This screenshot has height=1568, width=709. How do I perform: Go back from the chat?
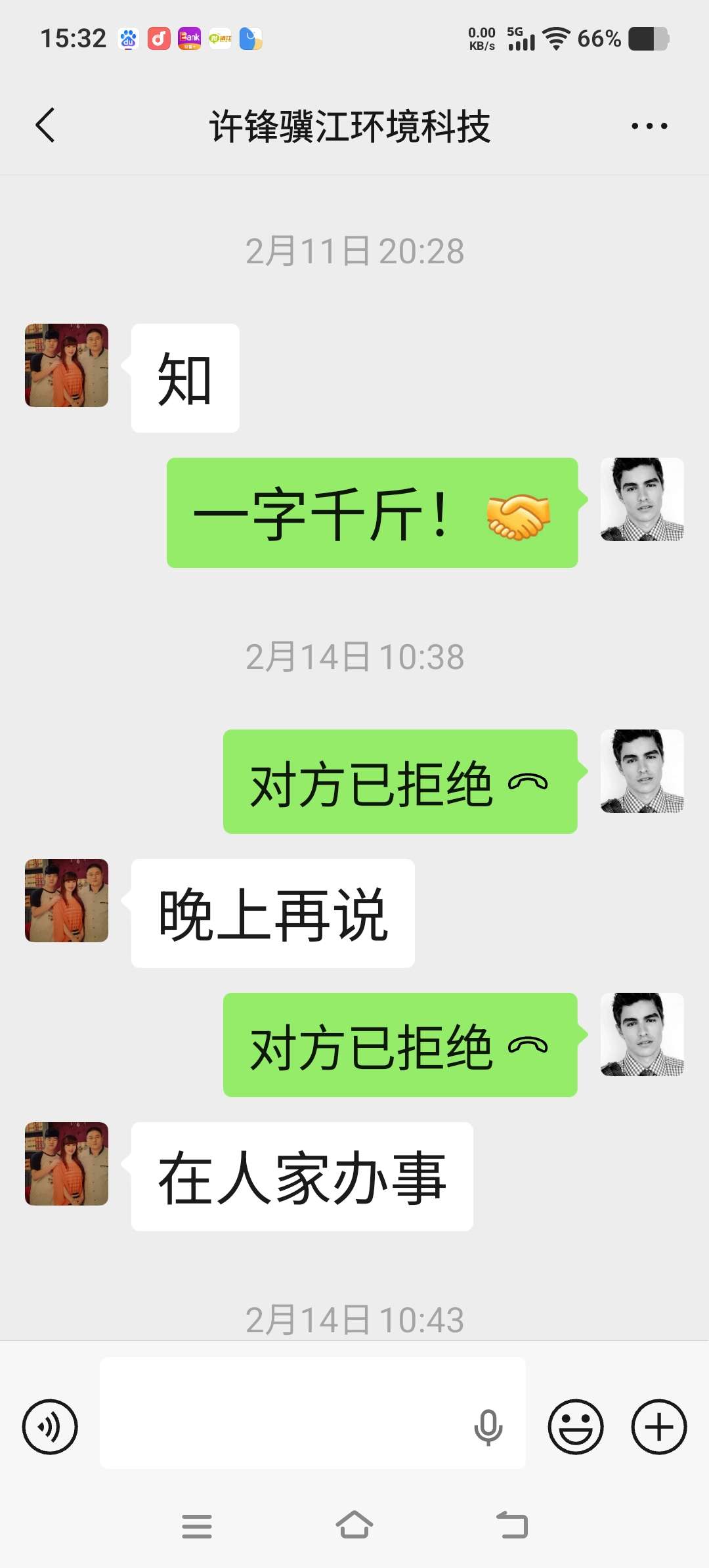[x=45, y=125]
